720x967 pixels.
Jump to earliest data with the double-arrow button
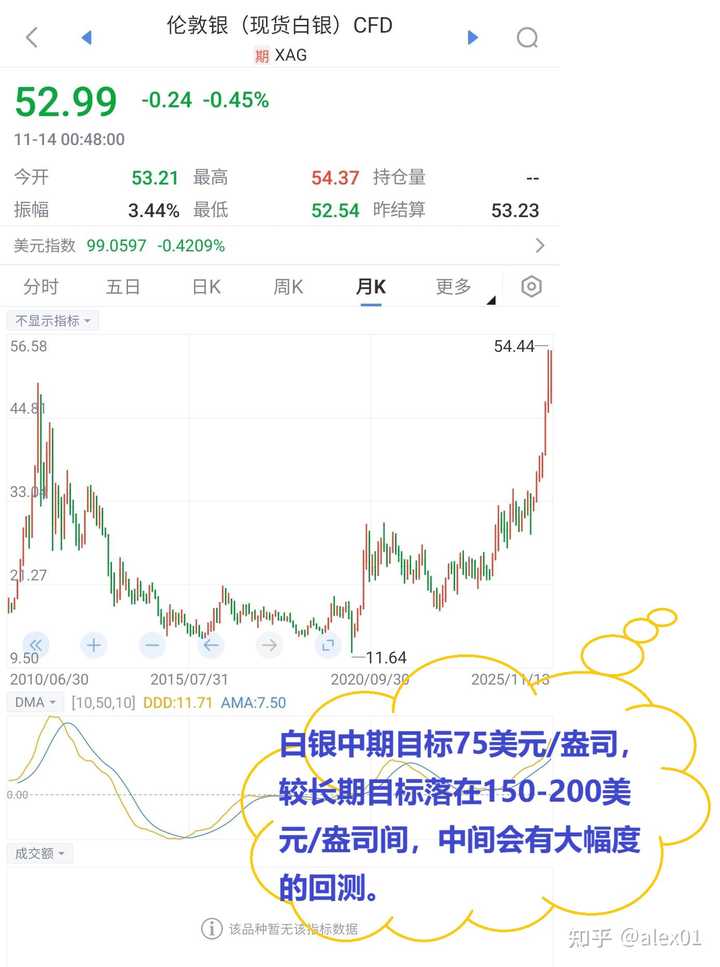pos(35,645)
